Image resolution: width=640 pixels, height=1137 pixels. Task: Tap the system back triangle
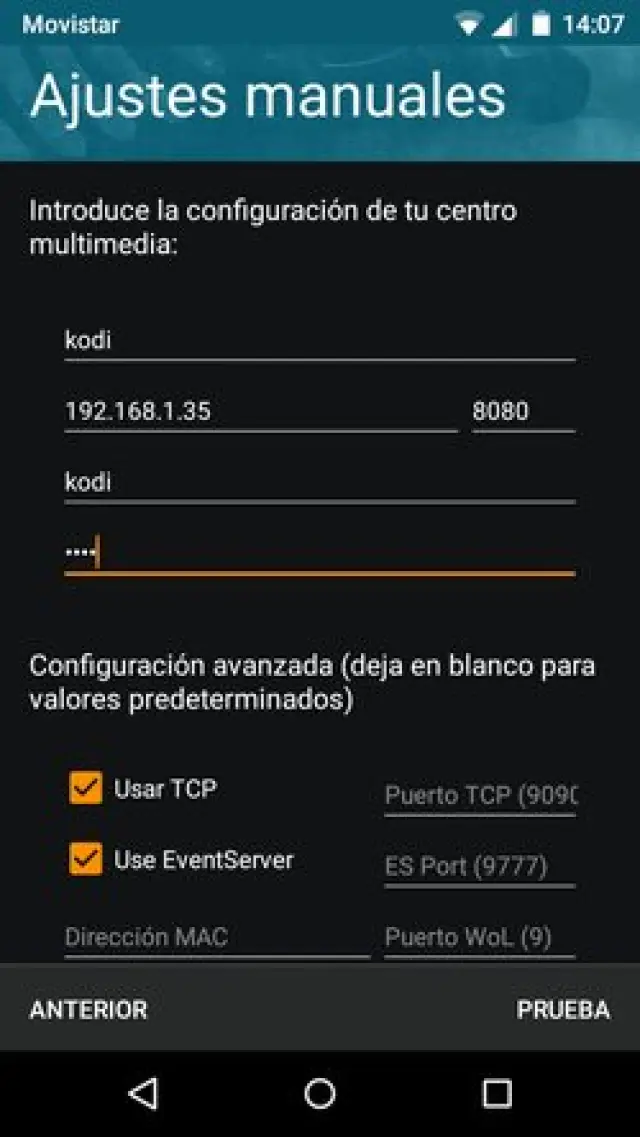point(143,1093)
